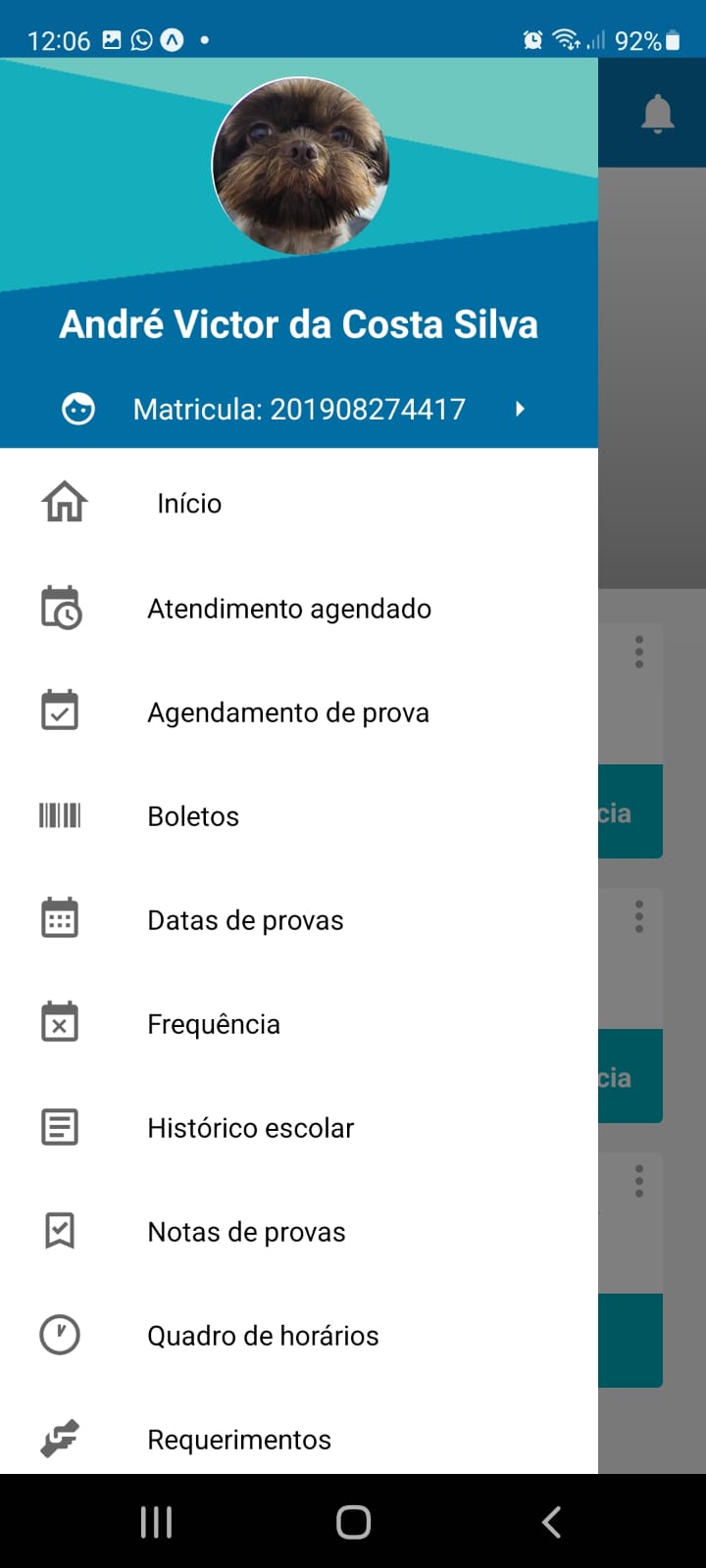Click the Requerimentos signature icon
The image size is (706, 1568).
(x=59, y=1438)
